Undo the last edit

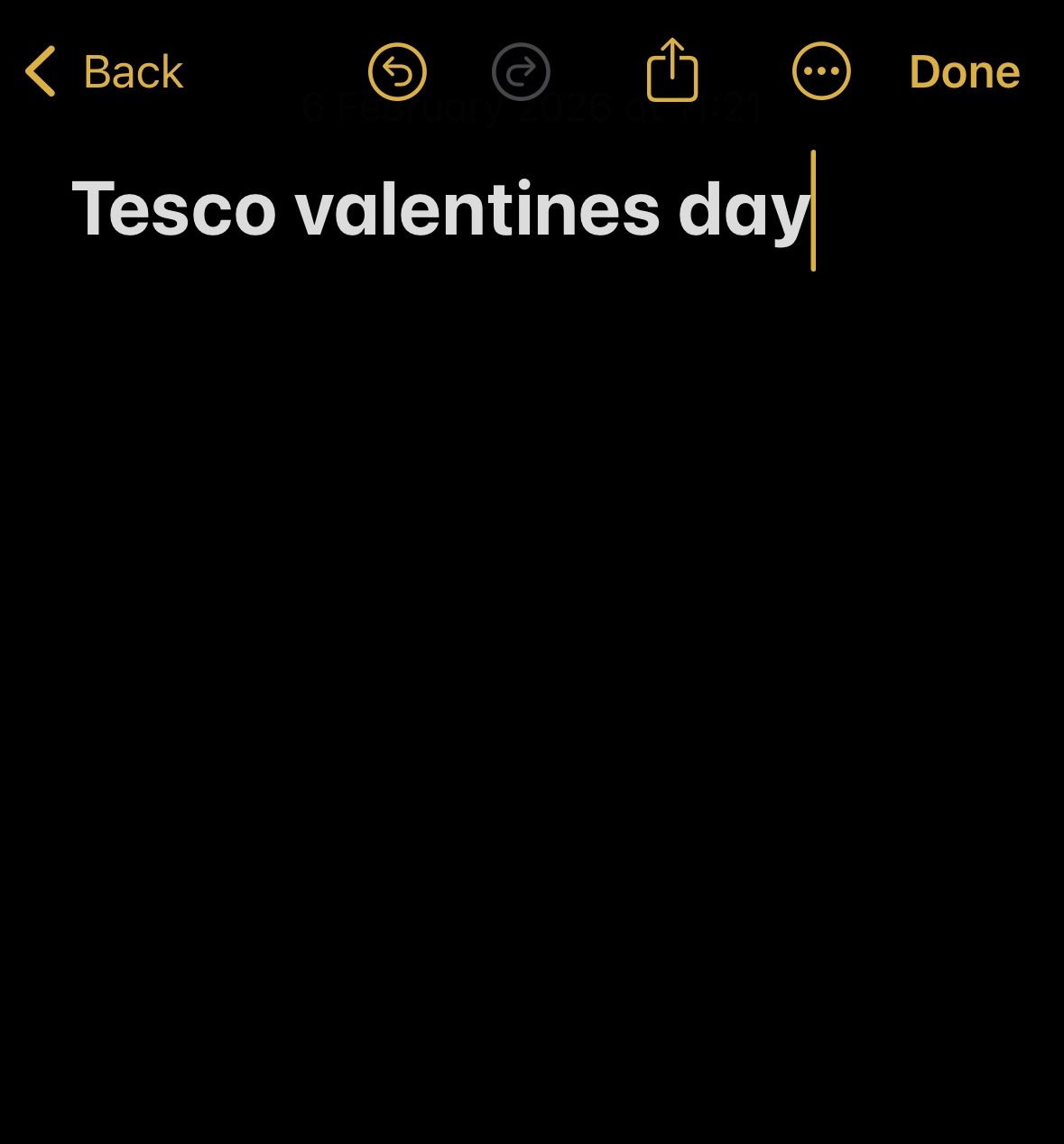coord(397,72)
